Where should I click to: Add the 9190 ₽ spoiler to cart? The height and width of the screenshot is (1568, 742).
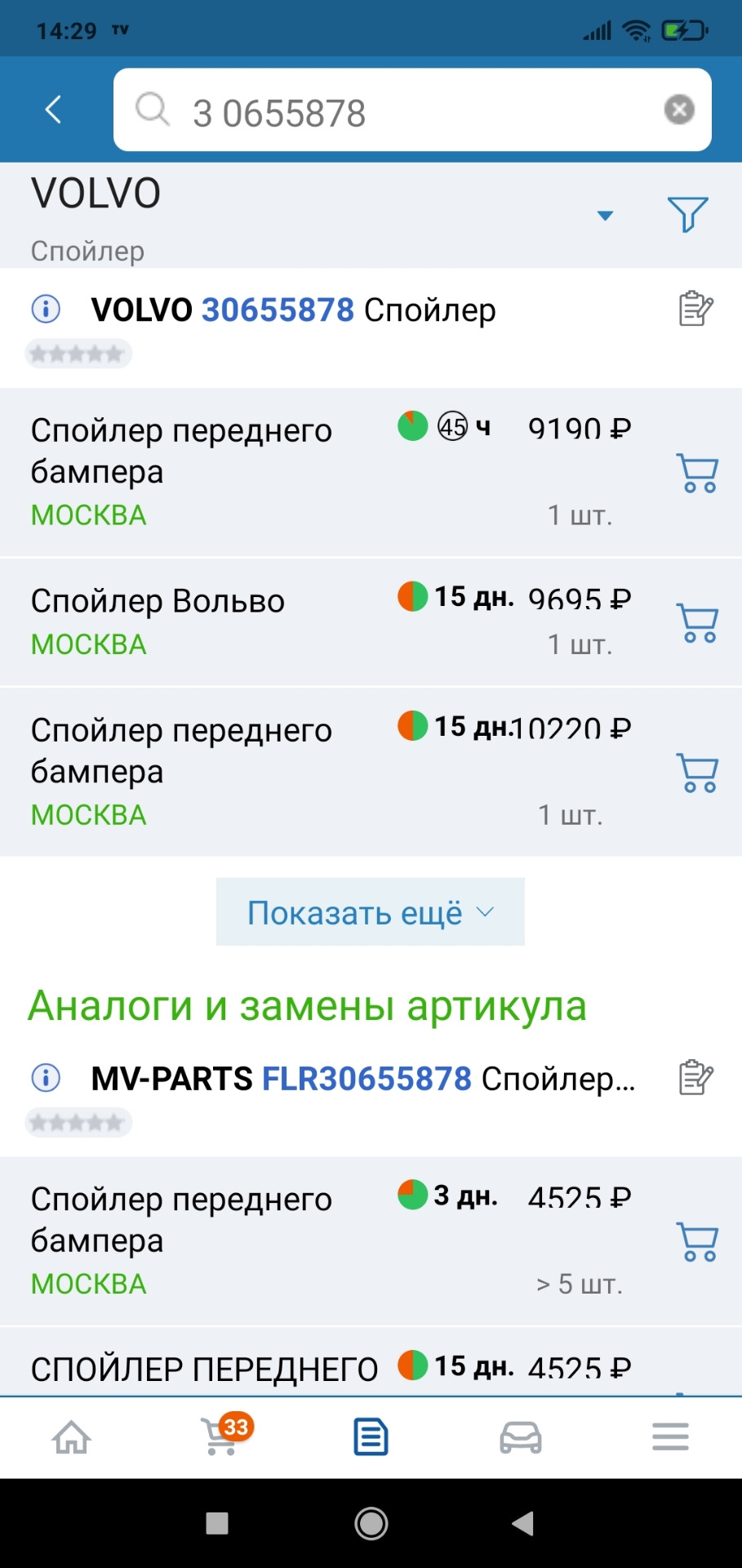pos(696,472)
